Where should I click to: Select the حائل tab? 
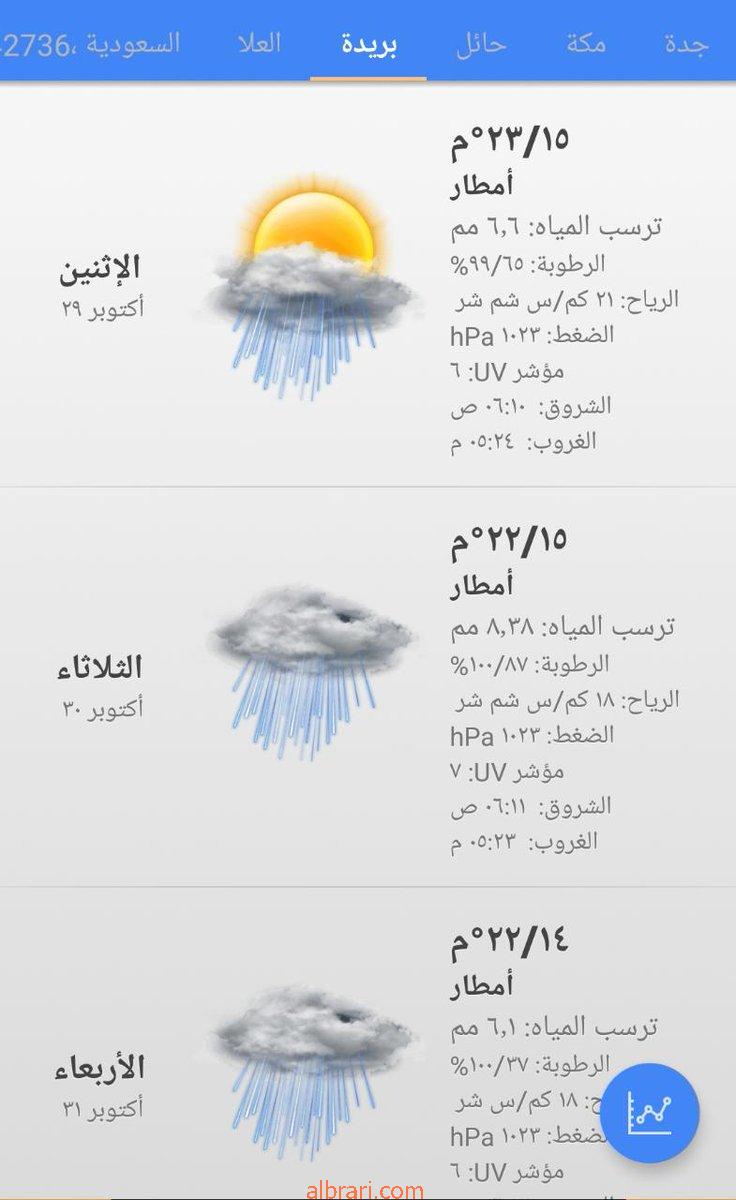[x=481, y=45]
